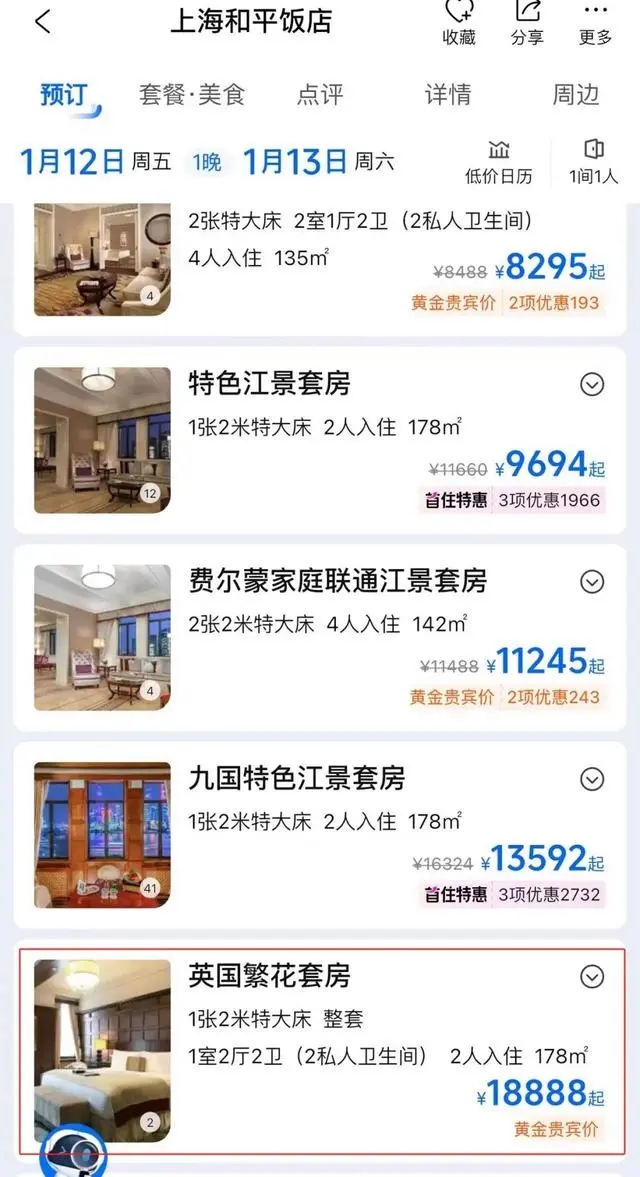View photos of 英国繁花套房

102,1050
